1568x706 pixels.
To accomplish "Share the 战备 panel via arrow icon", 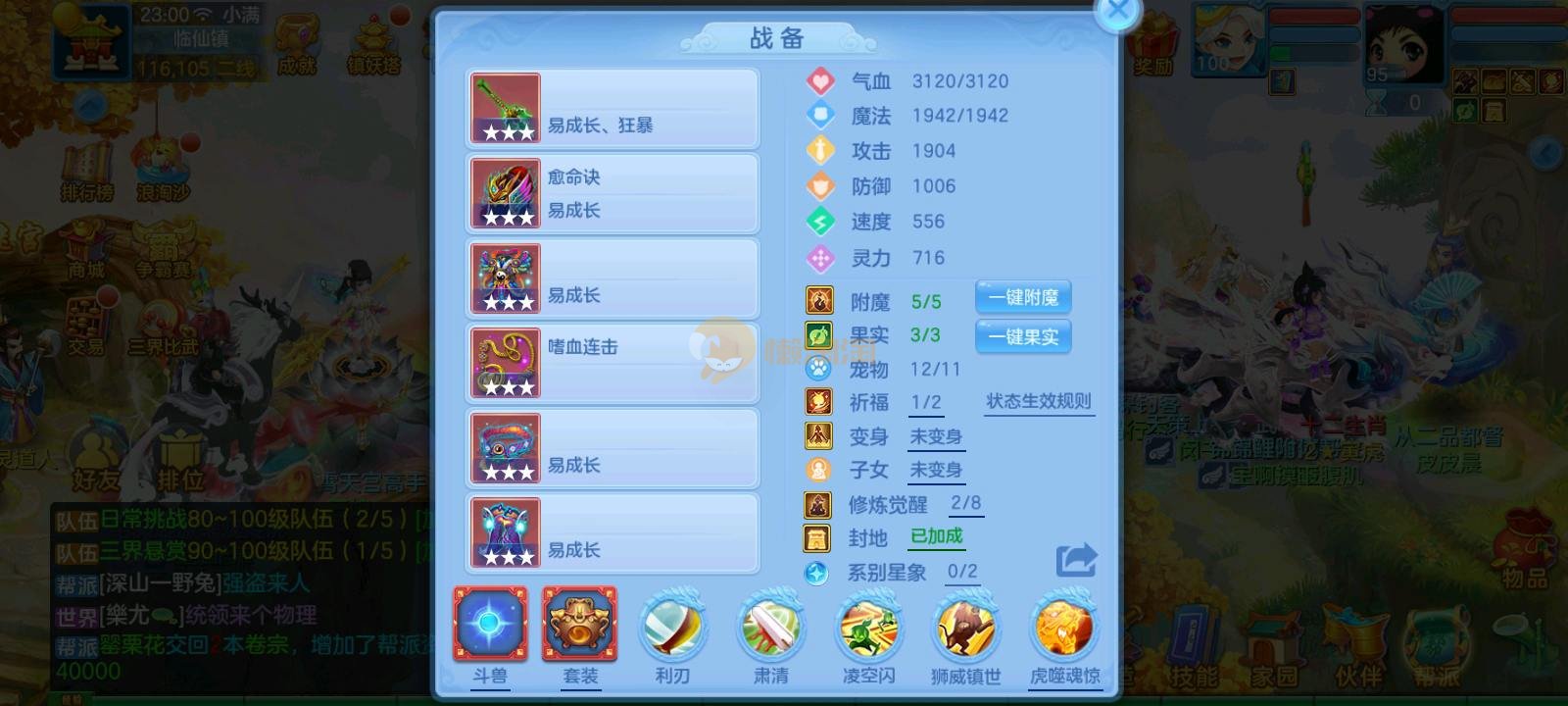I will click(1076, 561).
